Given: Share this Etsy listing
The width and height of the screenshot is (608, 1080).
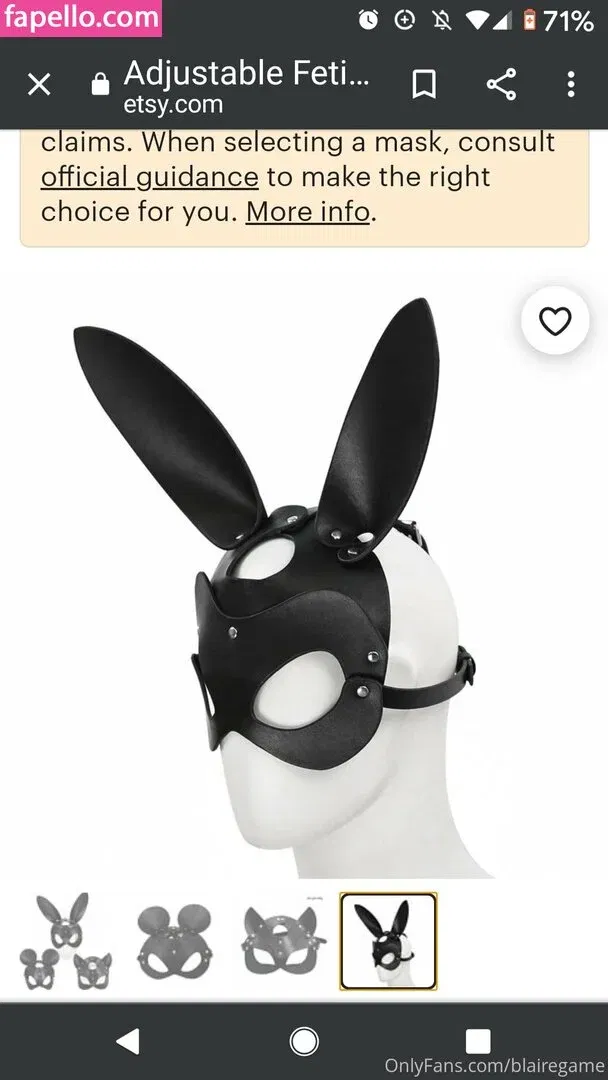Looking at the screenshot, I should 500,85.
